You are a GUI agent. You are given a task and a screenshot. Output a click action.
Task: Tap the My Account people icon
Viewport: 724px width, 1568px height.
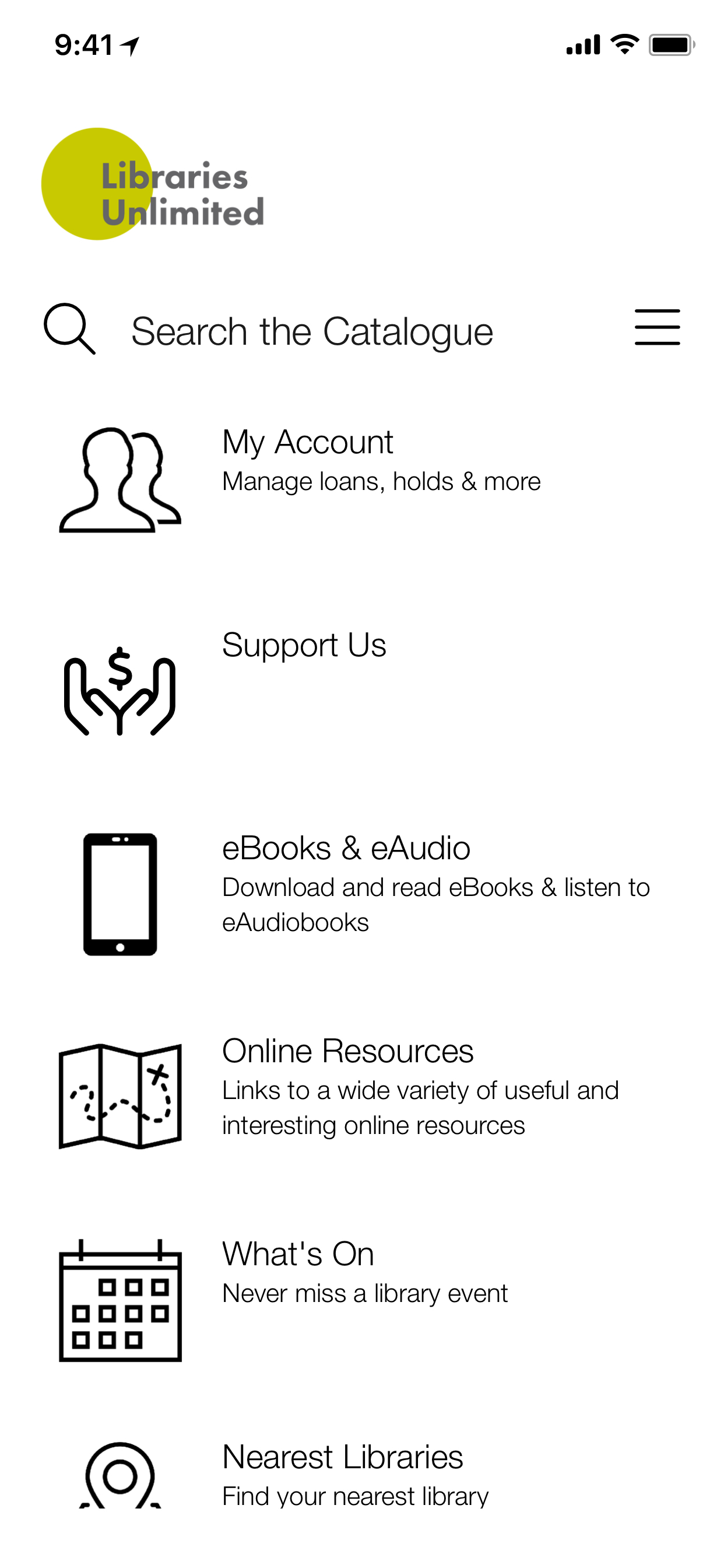point(120,478)
